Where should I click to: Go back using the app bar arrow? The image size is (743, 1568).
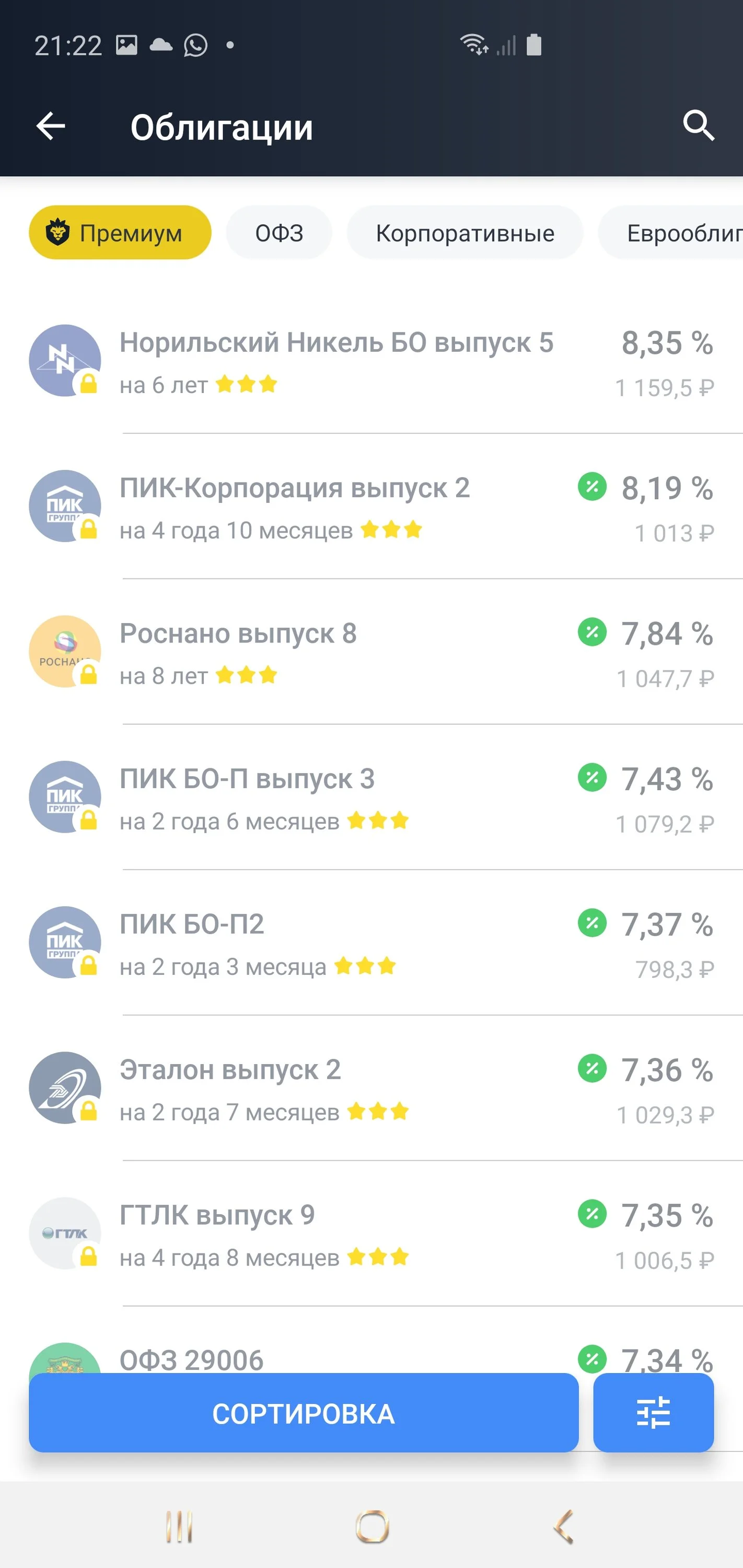pyautogui.click(x=51, y=126)
